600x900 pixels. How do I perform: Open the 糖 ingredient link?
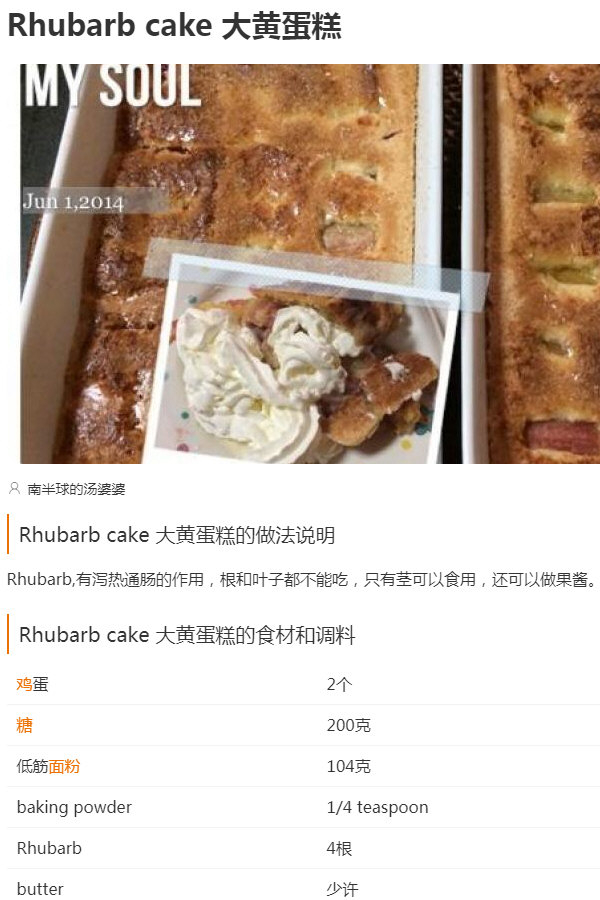[24, 726]
